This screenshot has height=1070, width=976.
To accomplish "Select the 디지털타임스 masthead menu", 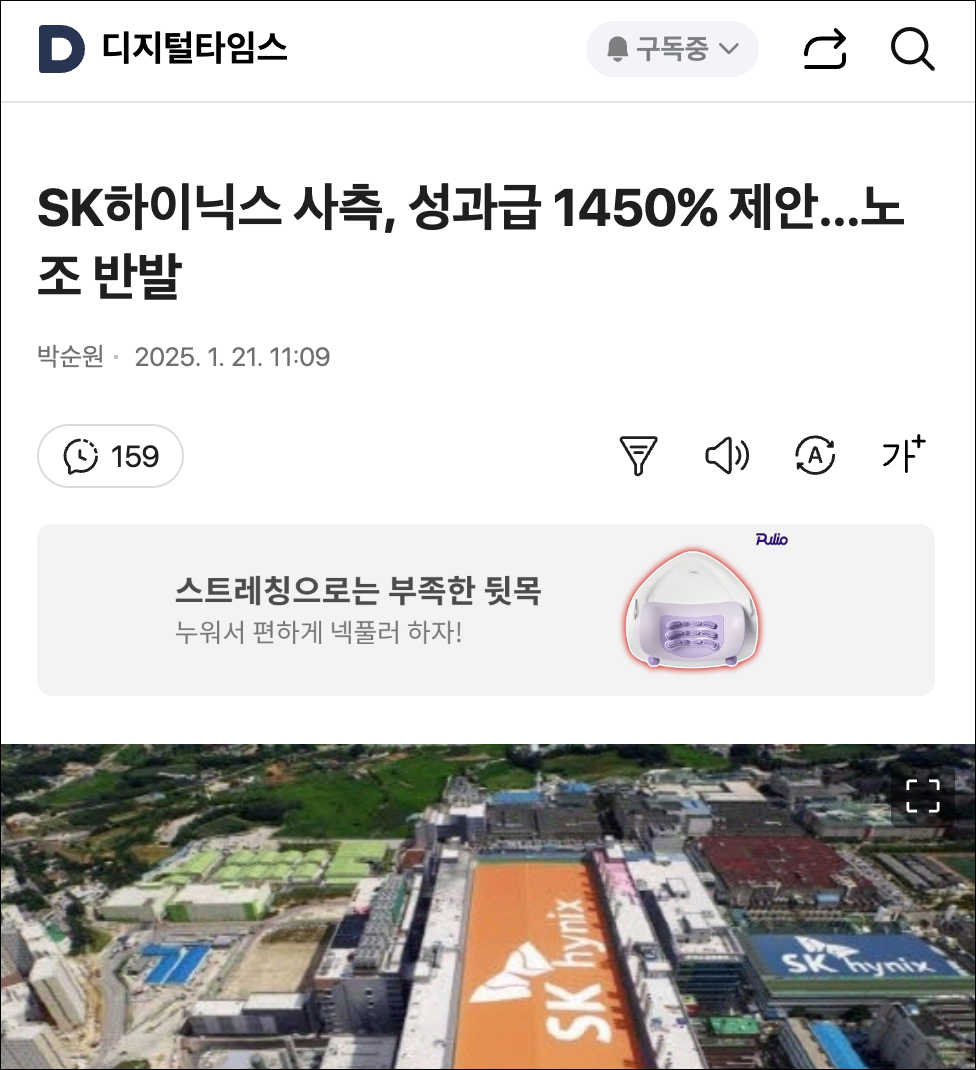I will pyautogui.click(x=160, y=48).
